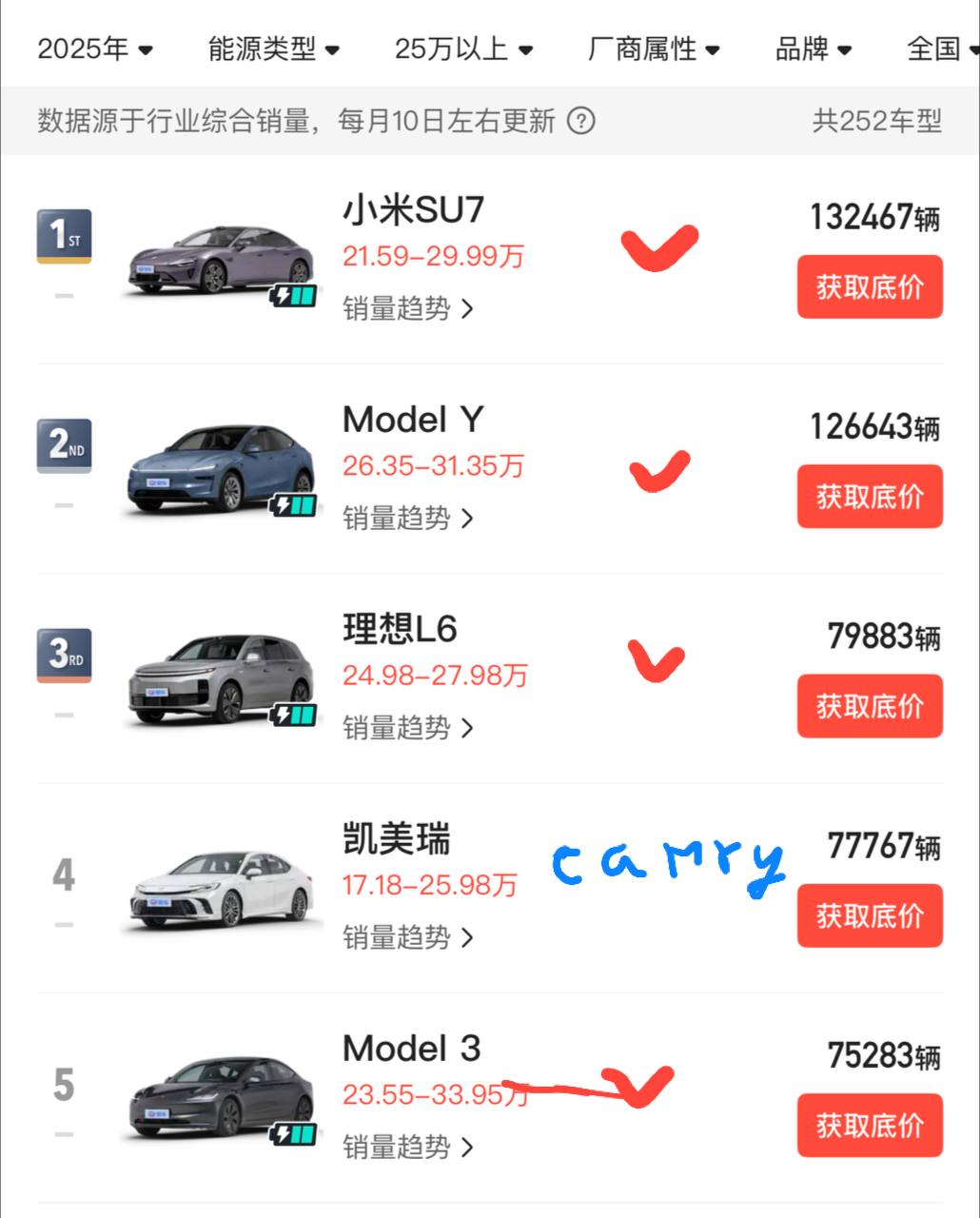Open the 品牌 brand filter
This screenshot has width=980, height=1218.
tap(813, 49)
